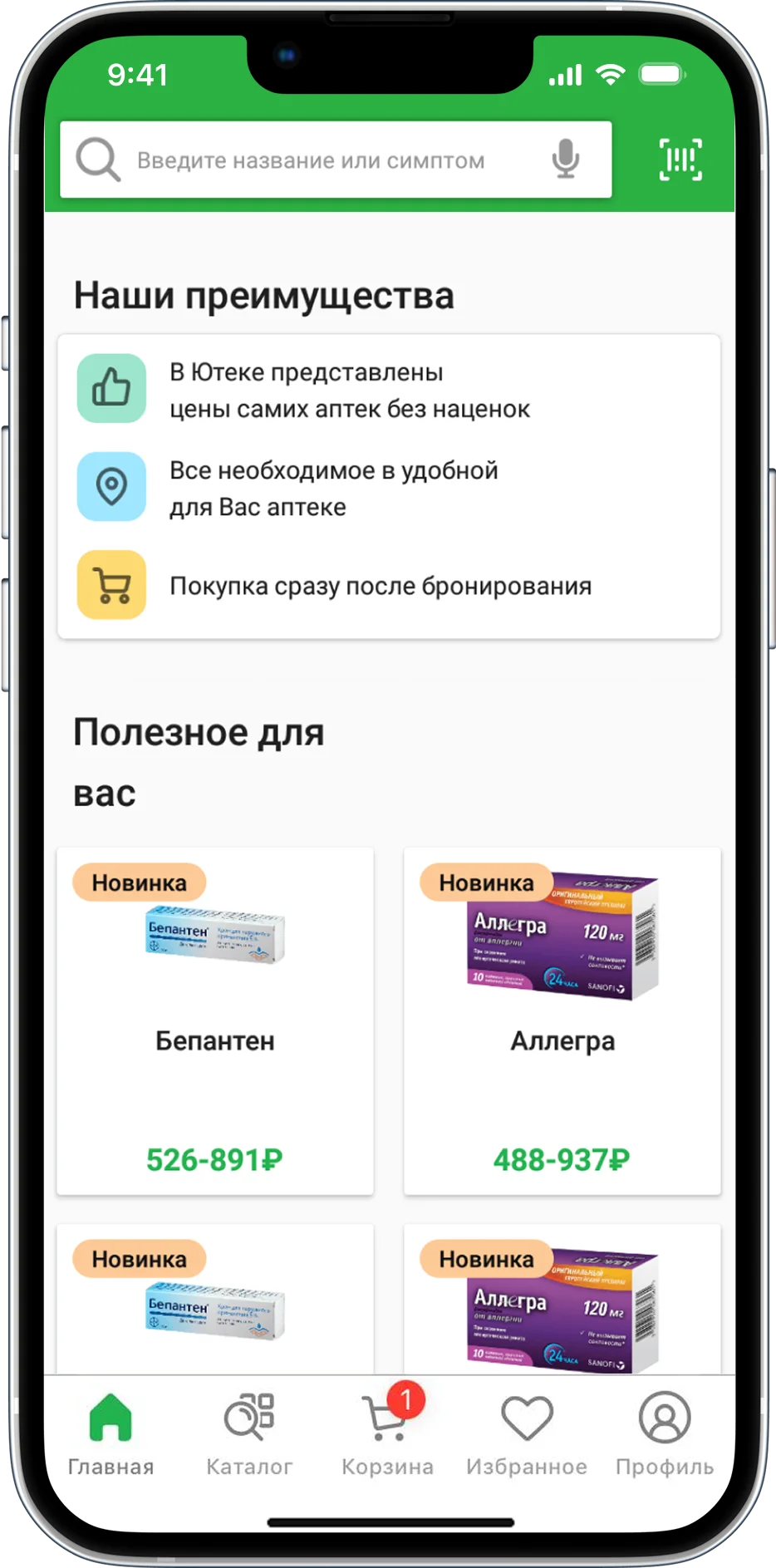Start voice search with the microphone

click(x=565, y=159)
